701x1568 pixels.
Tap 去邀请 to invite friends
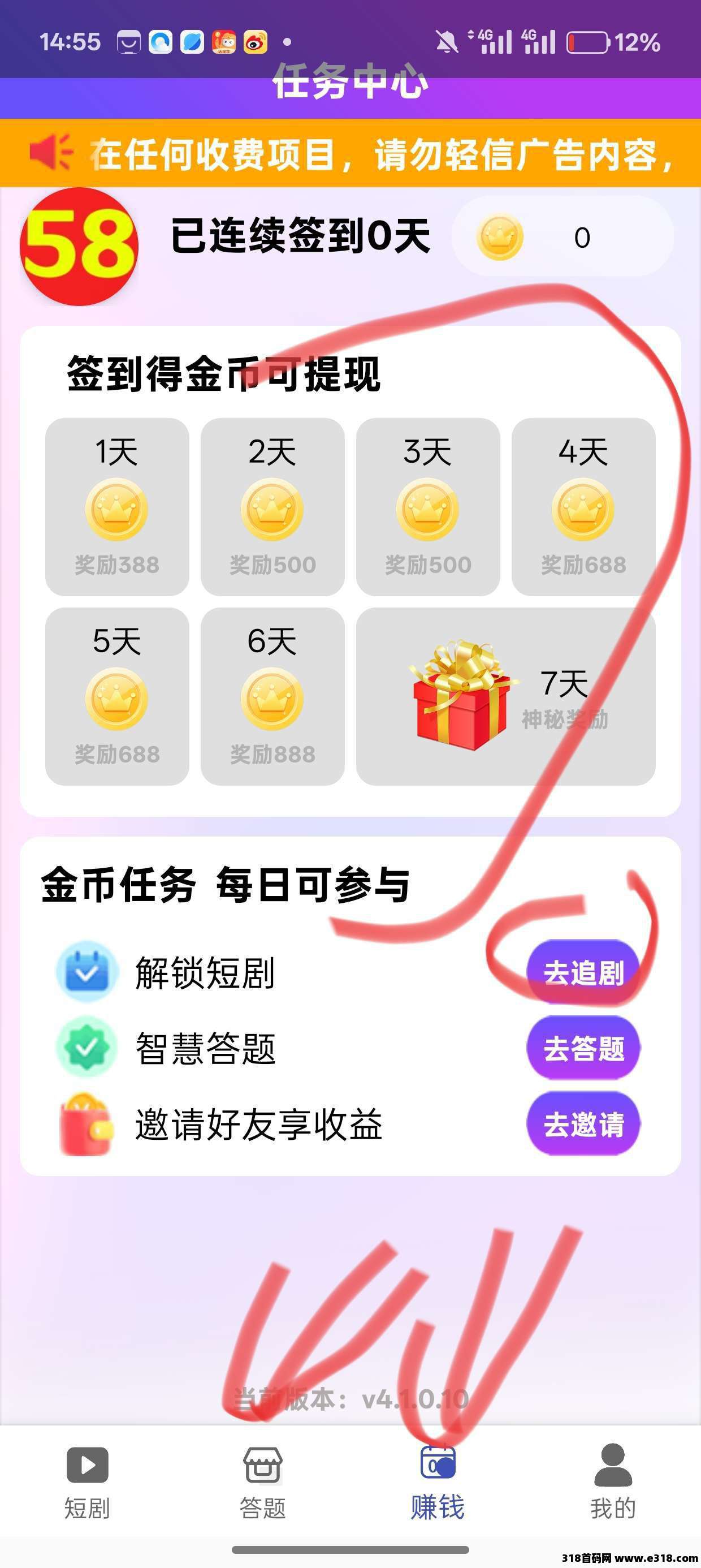[583, 1123]
